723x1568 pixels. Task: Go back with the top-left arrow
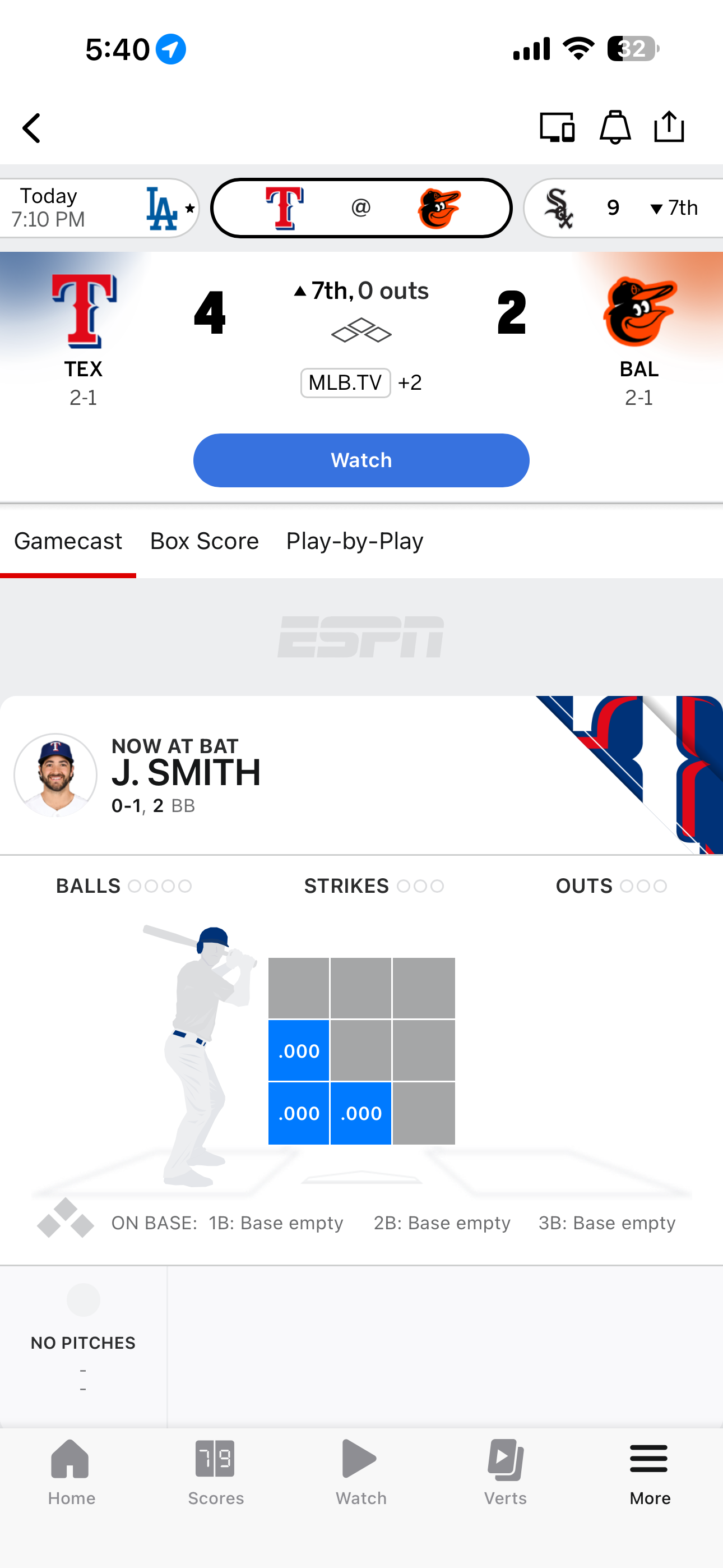tap(31, 128)
